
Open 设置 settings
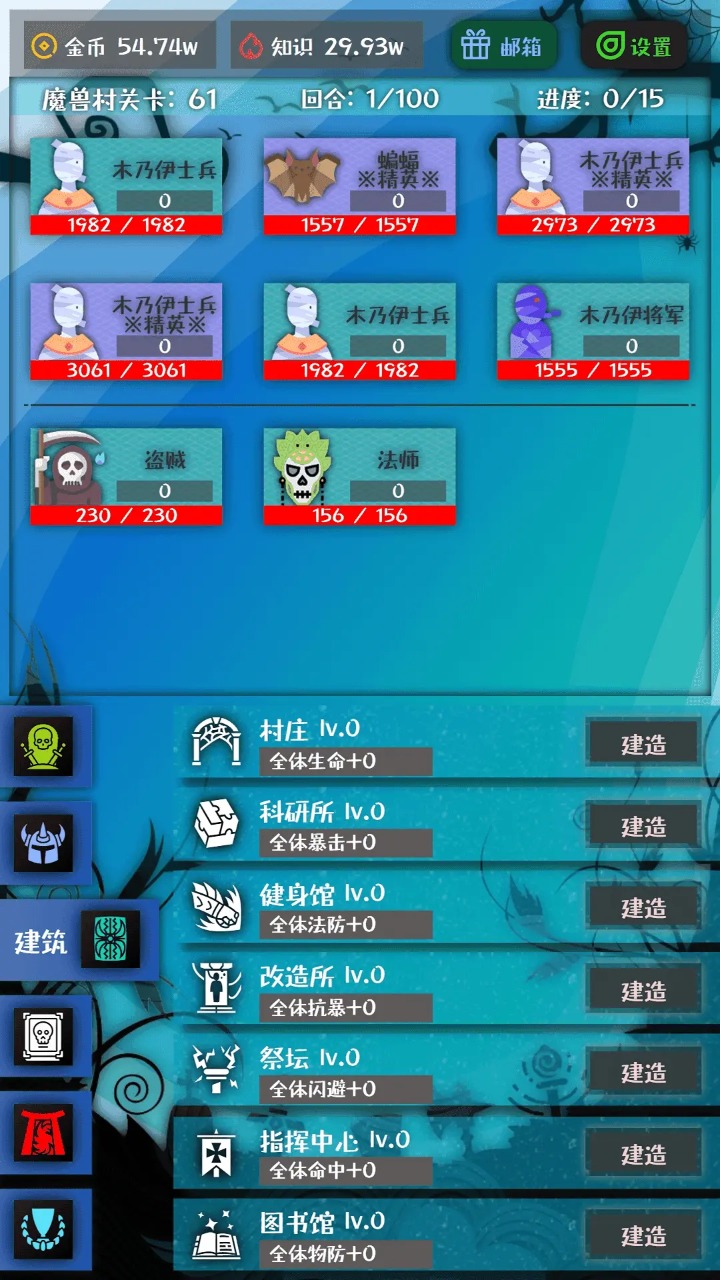634,46
